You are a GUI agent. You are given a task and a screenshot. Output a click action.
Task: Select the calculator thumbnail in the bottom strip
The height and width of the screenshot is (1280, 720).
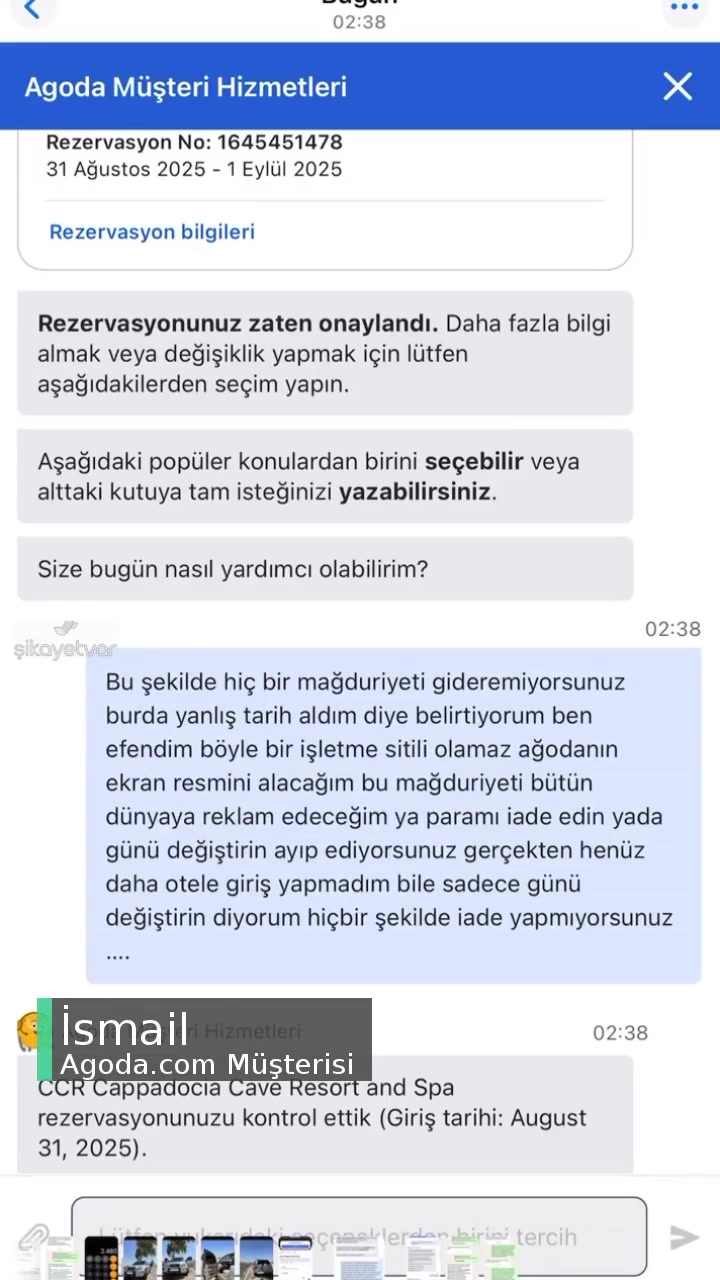click(105, 1262)
